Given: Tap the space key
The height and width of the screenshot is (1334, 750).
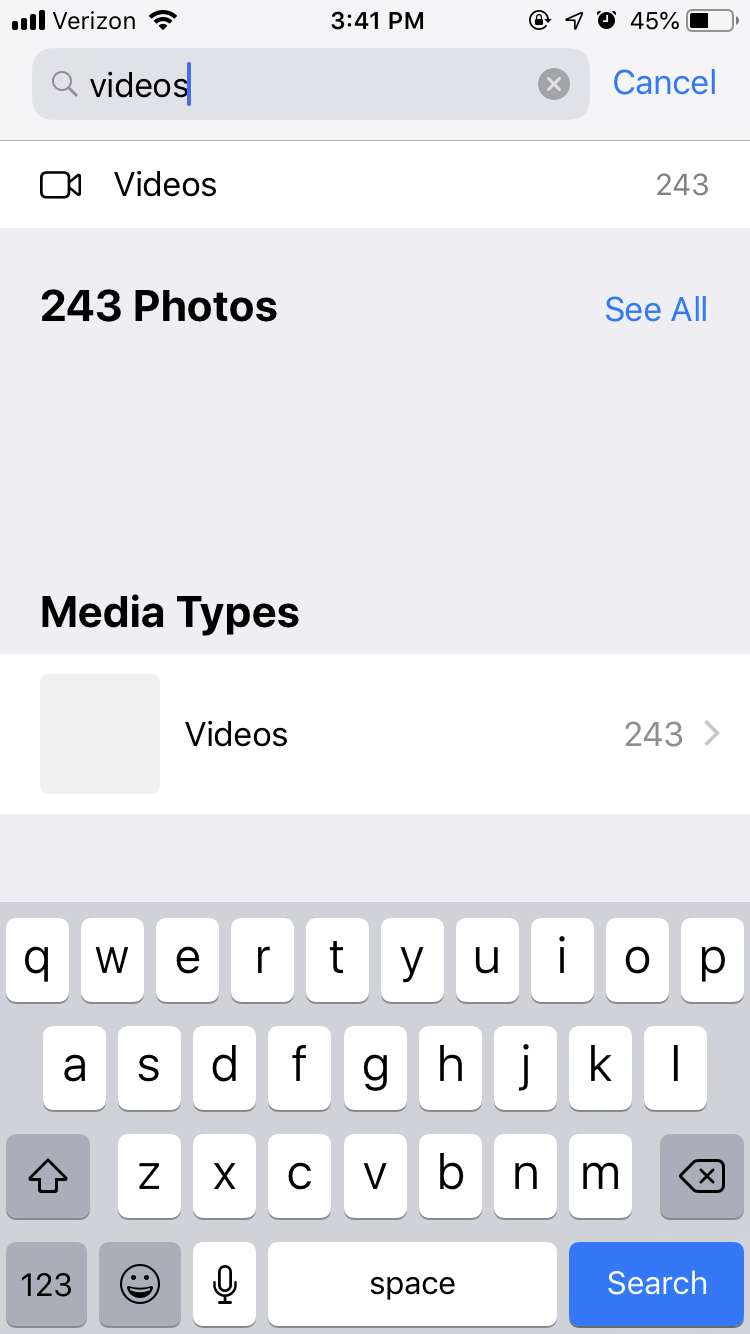Looking at the screenshot, I should point(412,1284).
